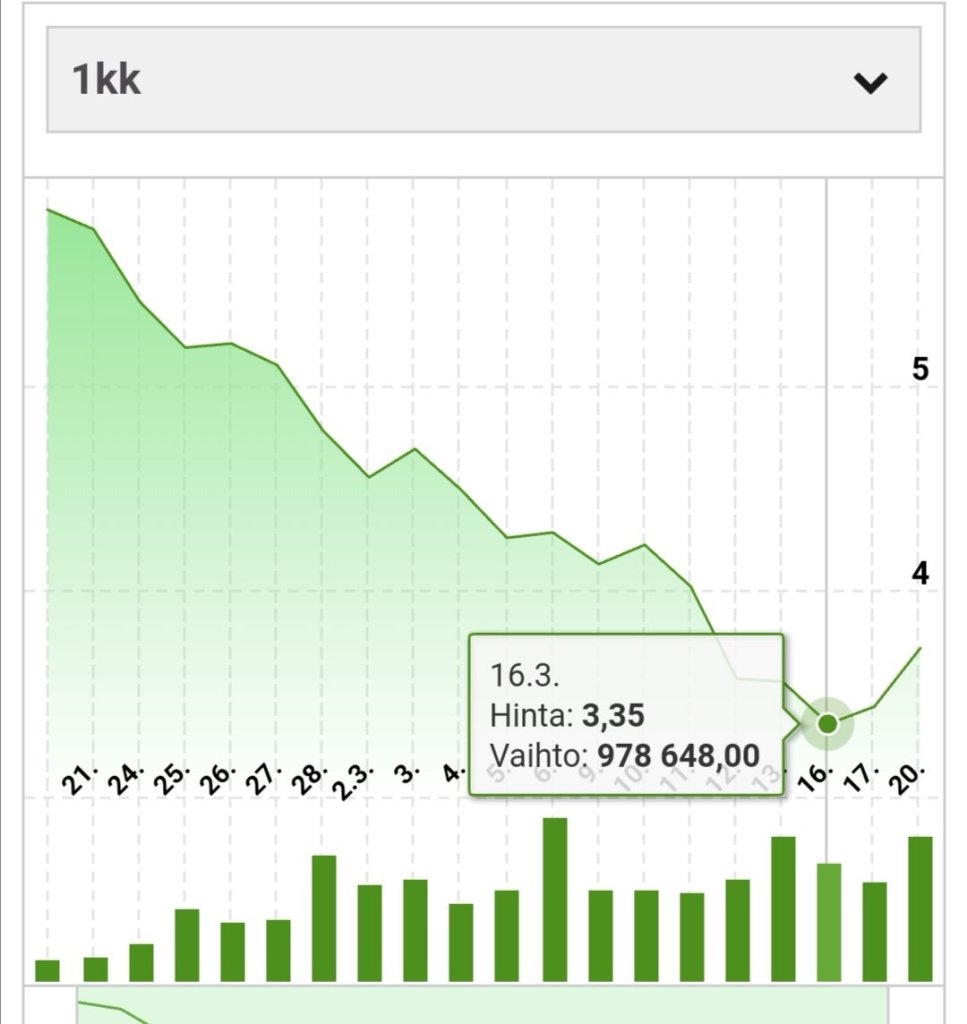Select the tallest volume bar for 6.
967x1024 pixels.
554,899
